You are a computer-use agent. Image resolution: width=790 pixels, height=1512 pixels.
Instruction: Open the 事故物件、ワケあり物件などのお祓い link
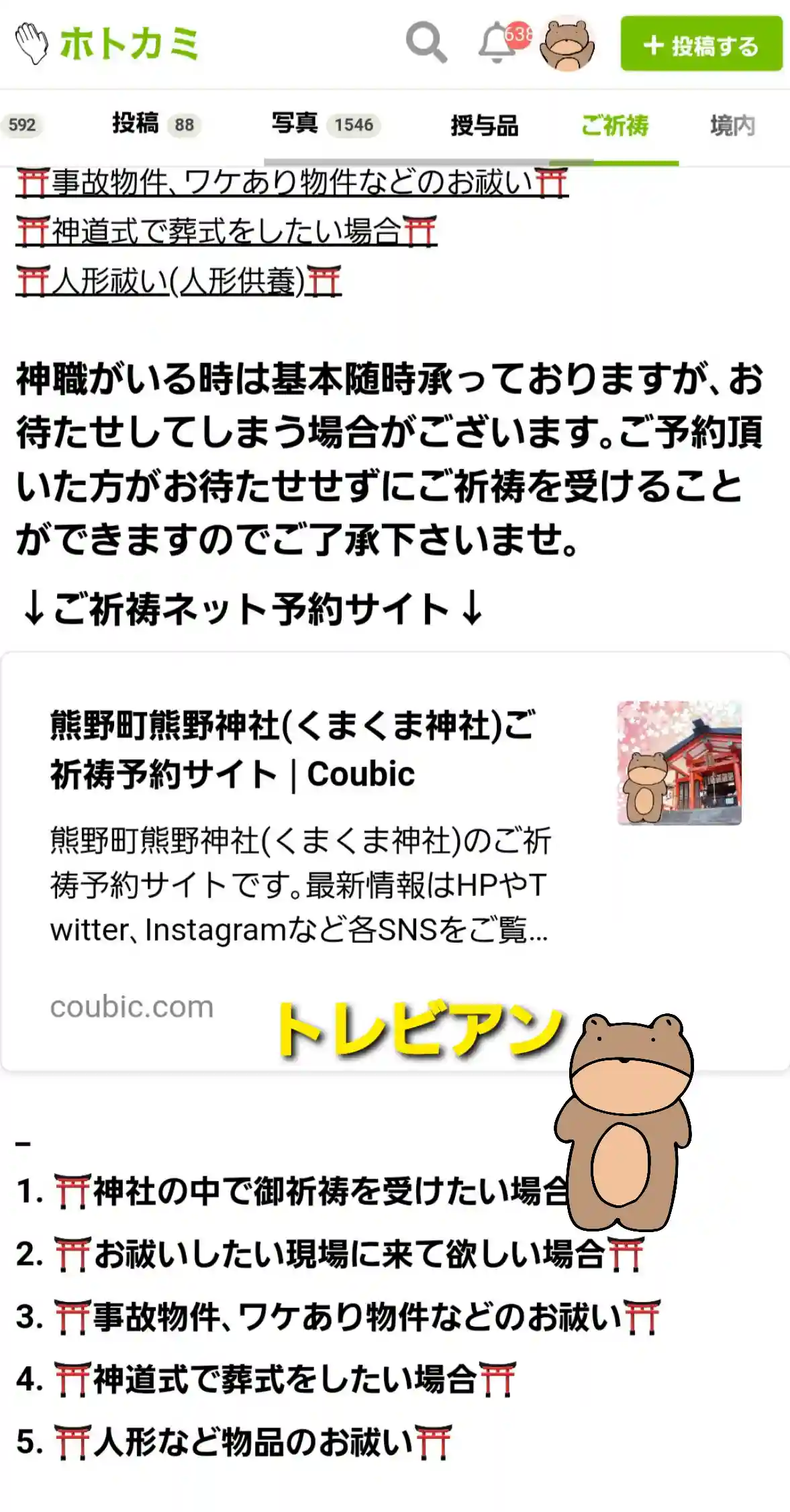point(291,183)
